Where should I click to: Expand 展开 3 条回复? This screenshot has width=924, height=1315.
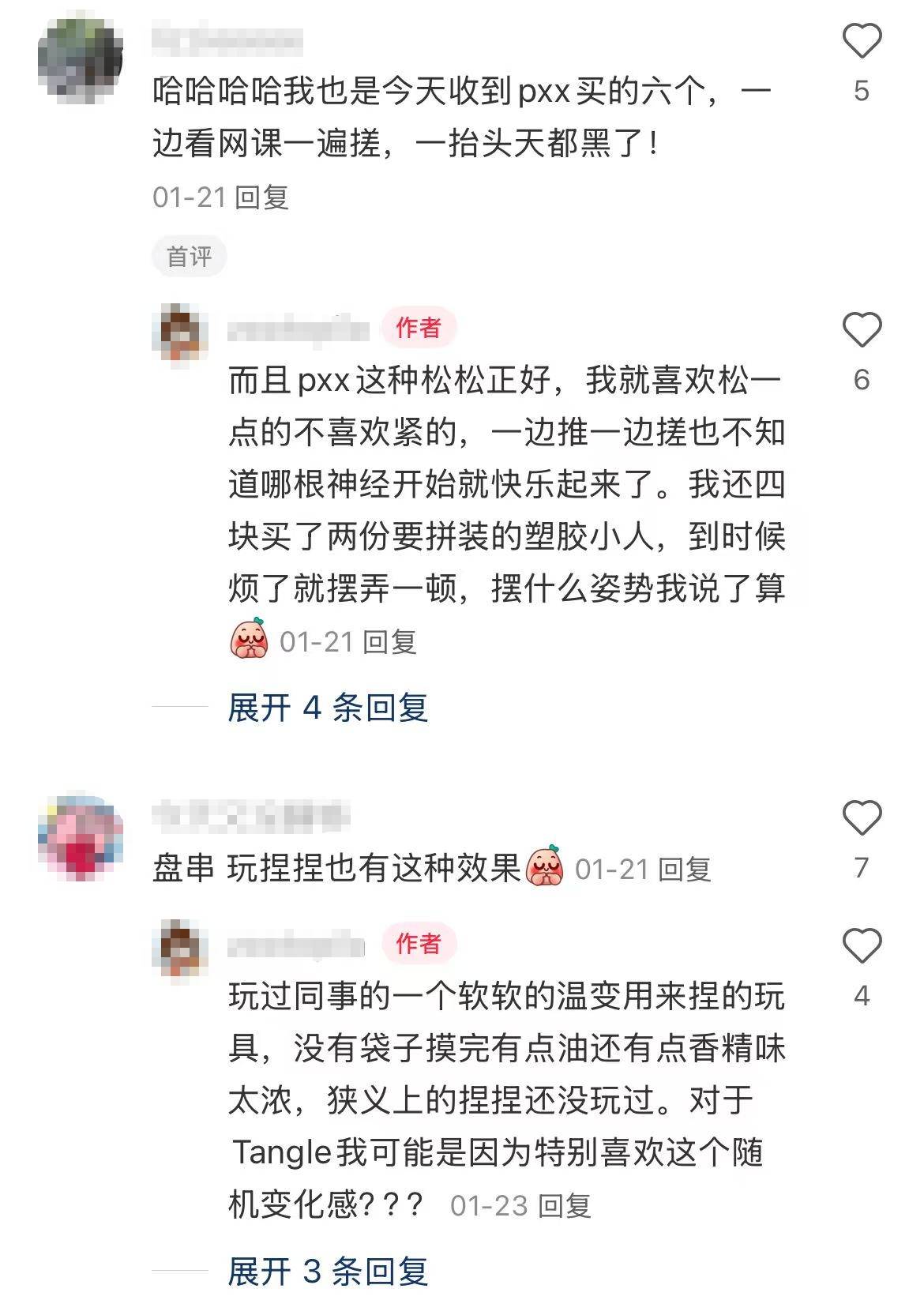tap(328, 1272)
